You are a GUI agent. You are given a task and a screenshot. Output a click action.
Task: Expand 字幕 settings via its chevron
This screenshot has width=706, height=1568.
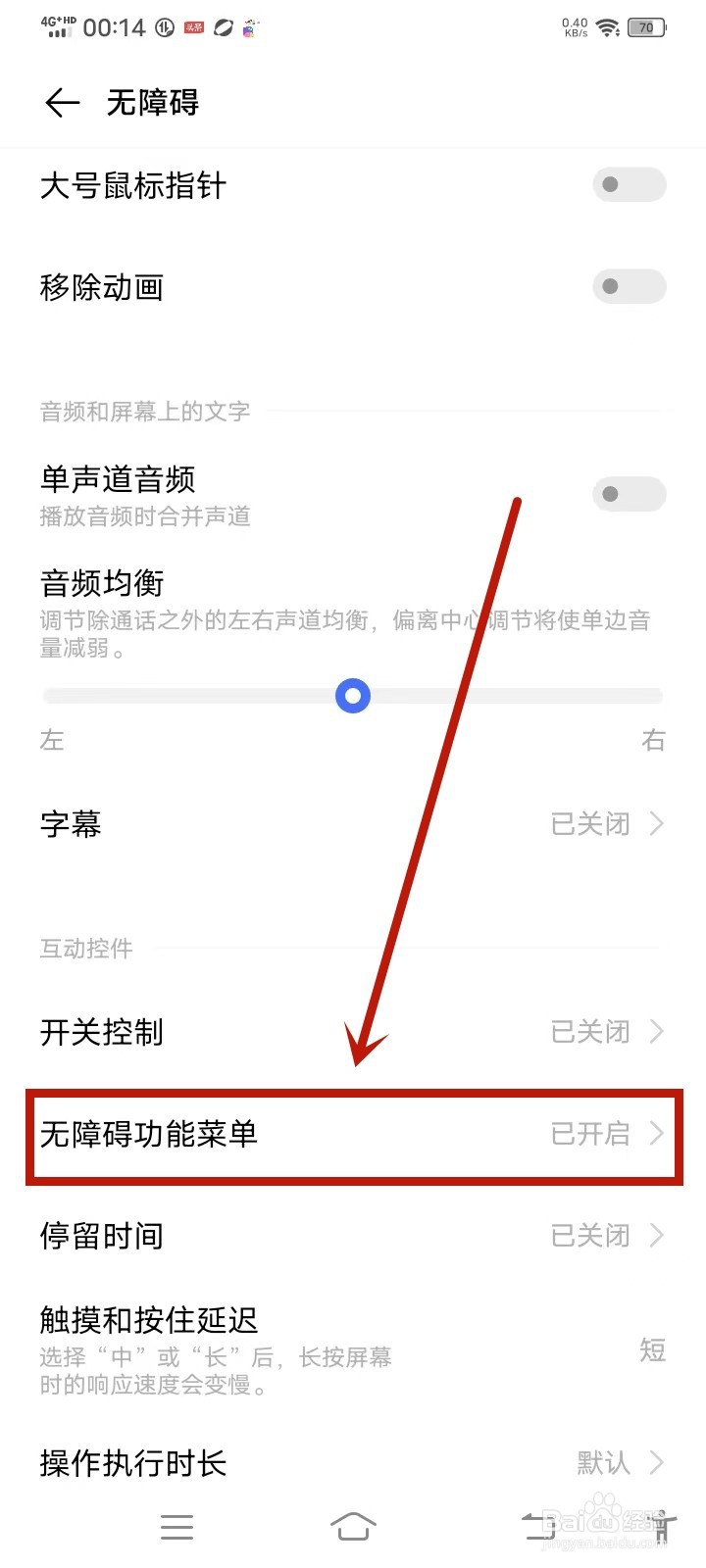click(656, 823)
